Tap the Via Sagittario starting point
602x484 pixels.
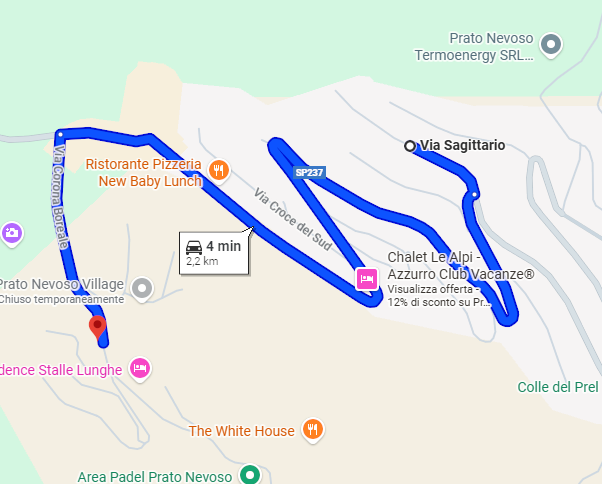pyautogui.click(x=410, y=146)
